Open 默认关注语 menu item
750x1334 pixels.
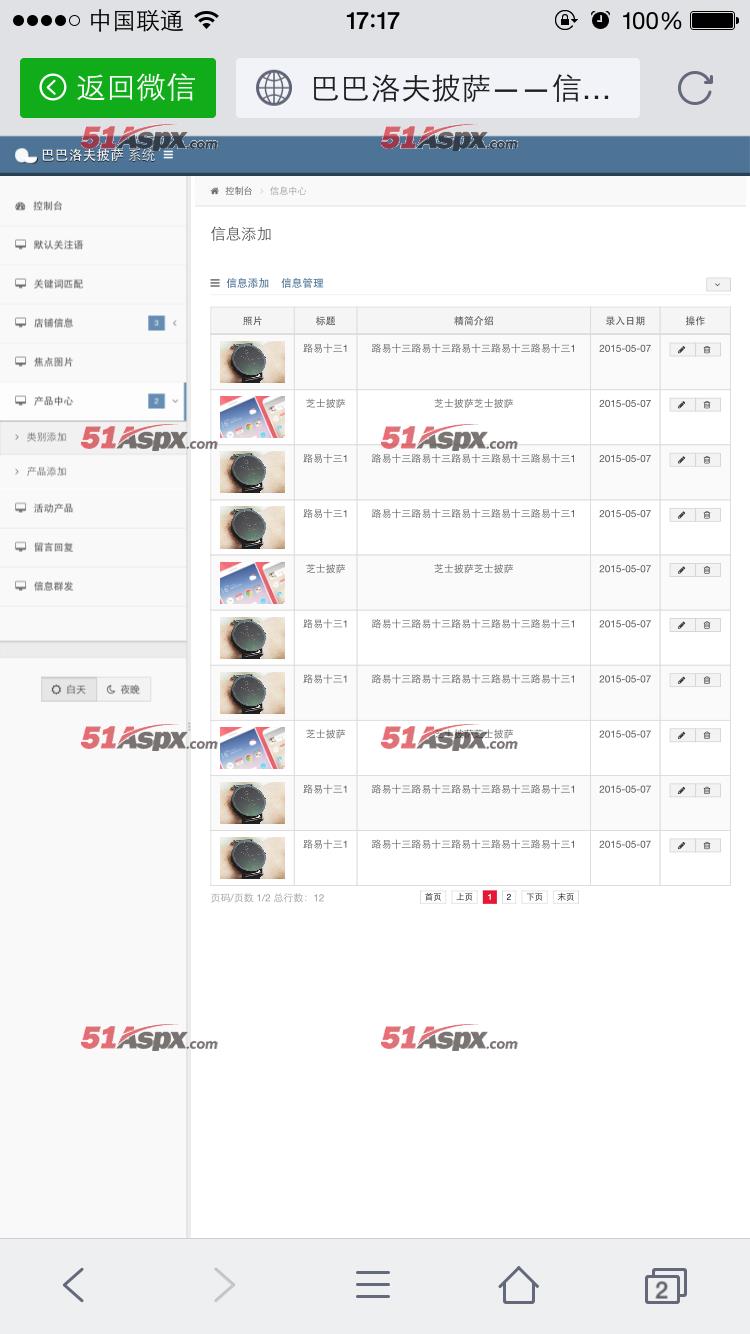pos(58,245)
